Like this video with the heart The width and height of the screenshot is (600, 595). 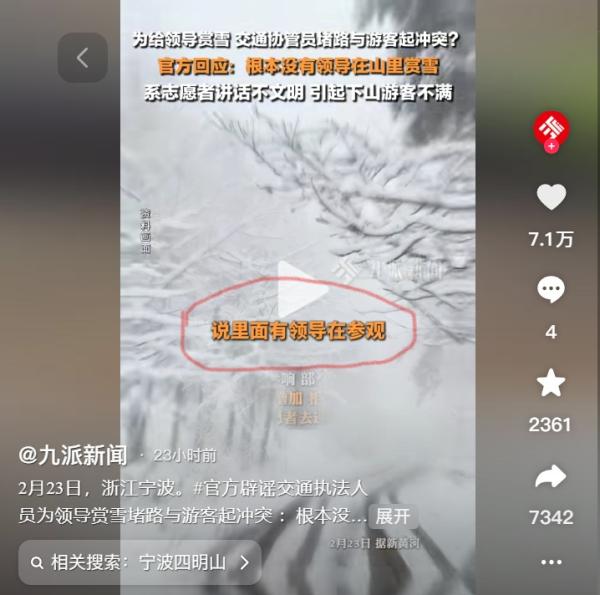point(551,197)
